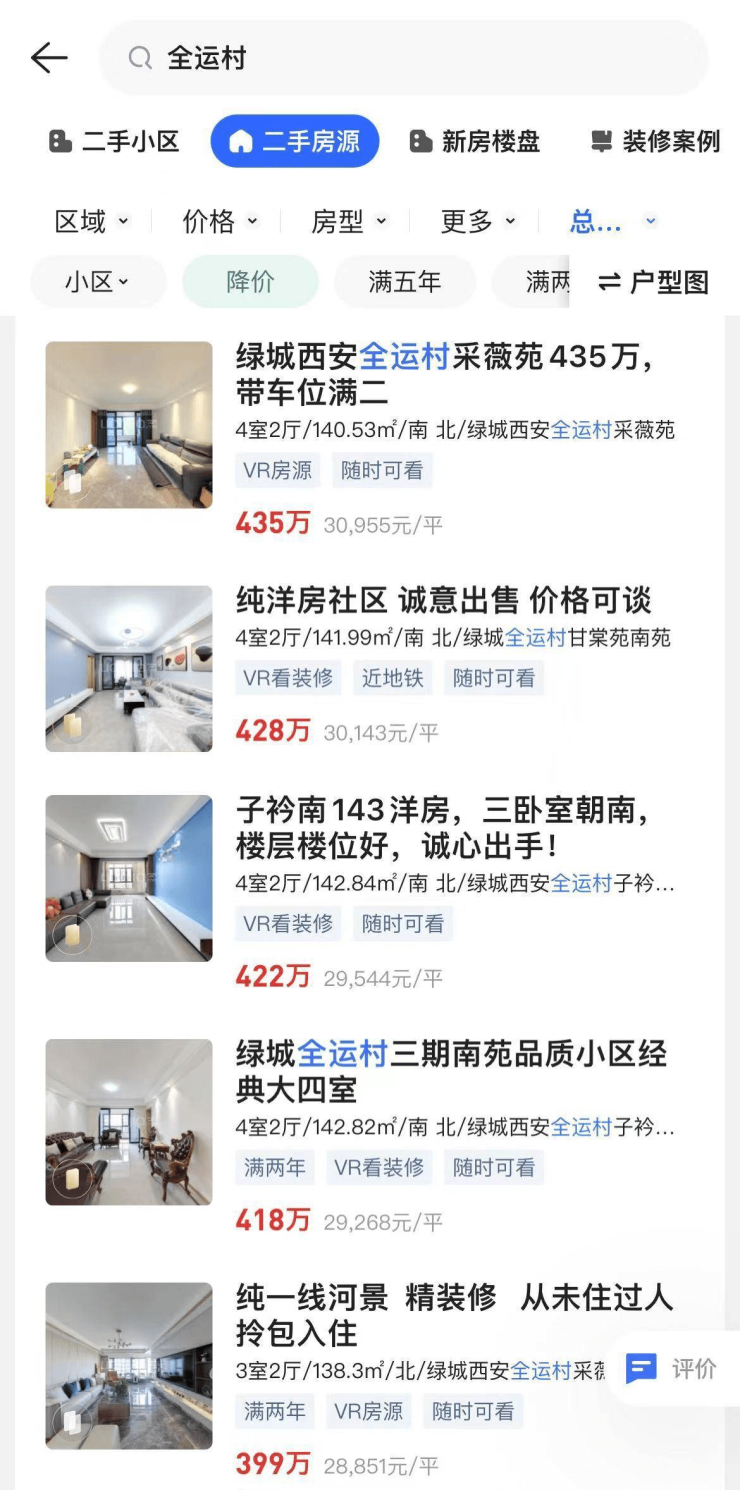
Task: Expand the 小区 chip dropdown
Action: tap(97, 282)
